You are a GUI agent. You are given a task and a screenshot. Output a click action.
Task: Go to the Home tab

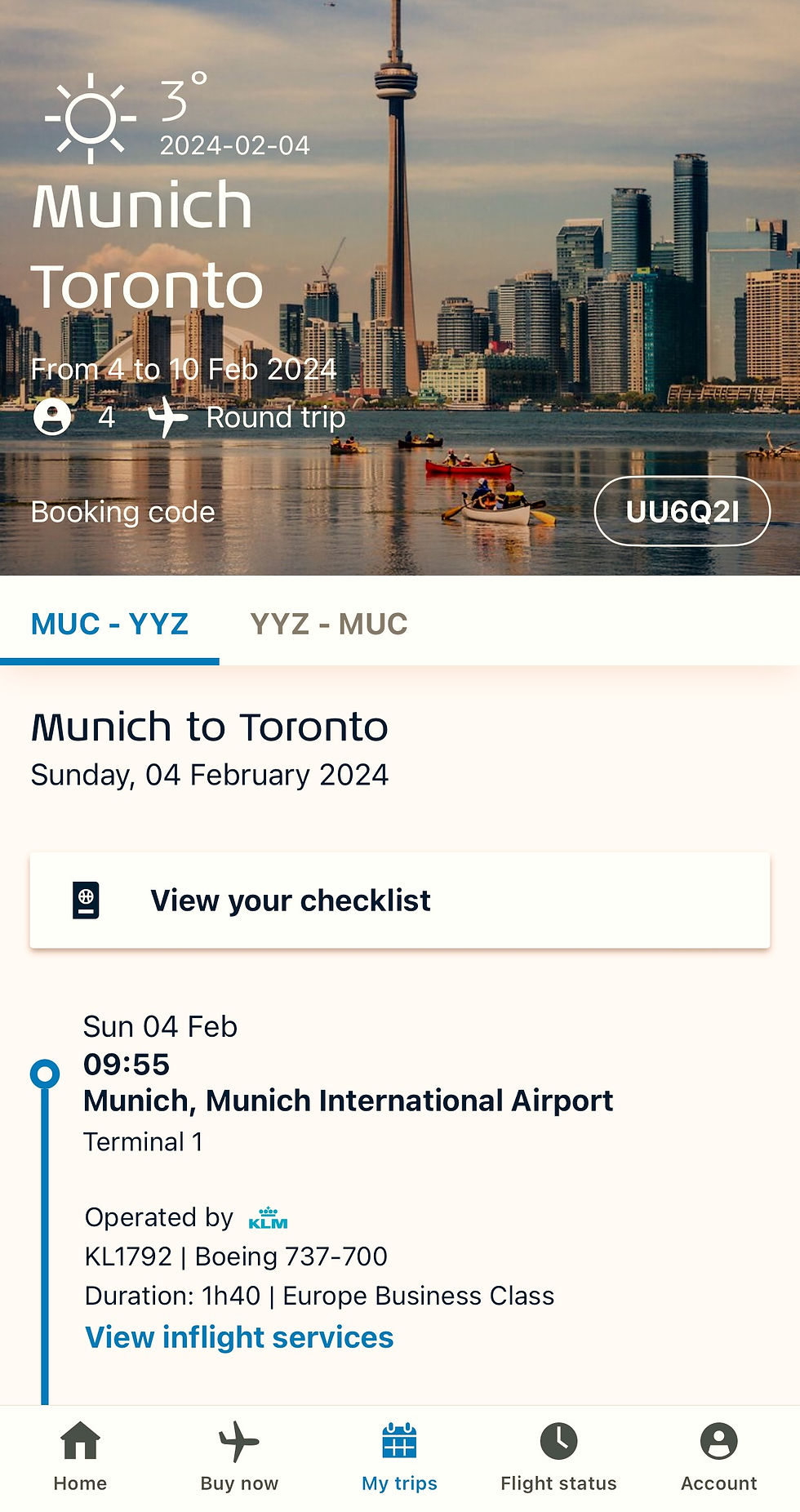pos(80,1457)
